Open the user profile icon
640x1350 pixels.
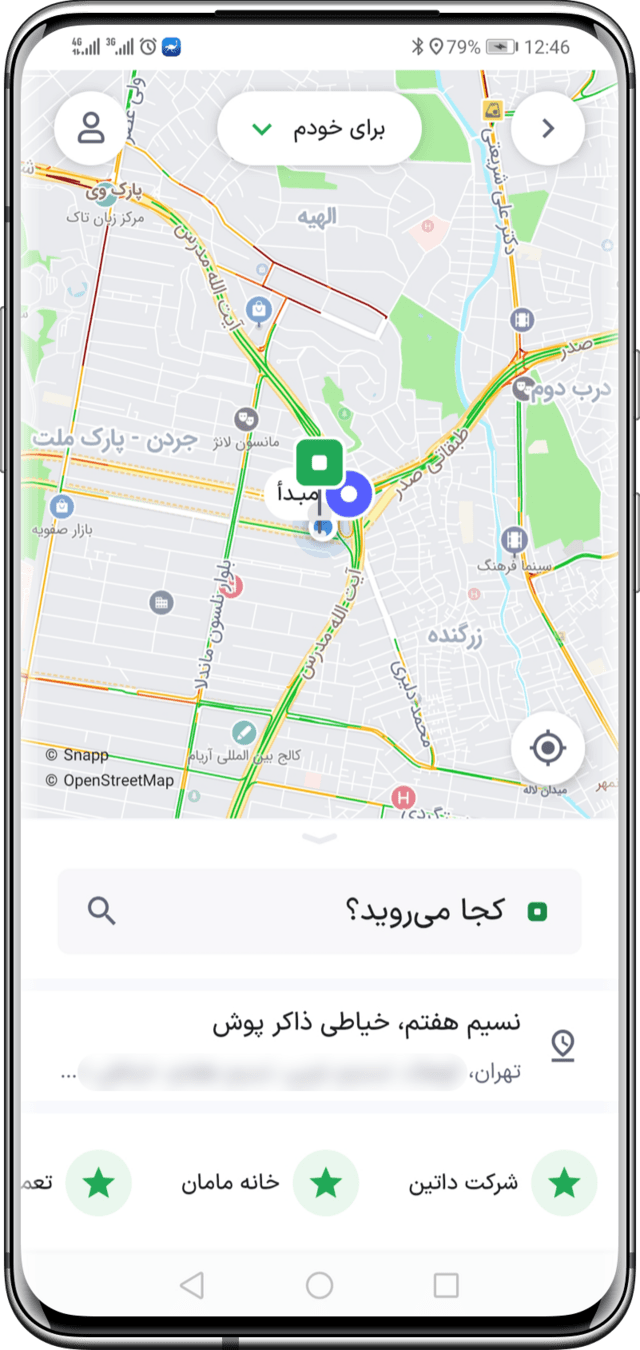click(x=91, y=128)
